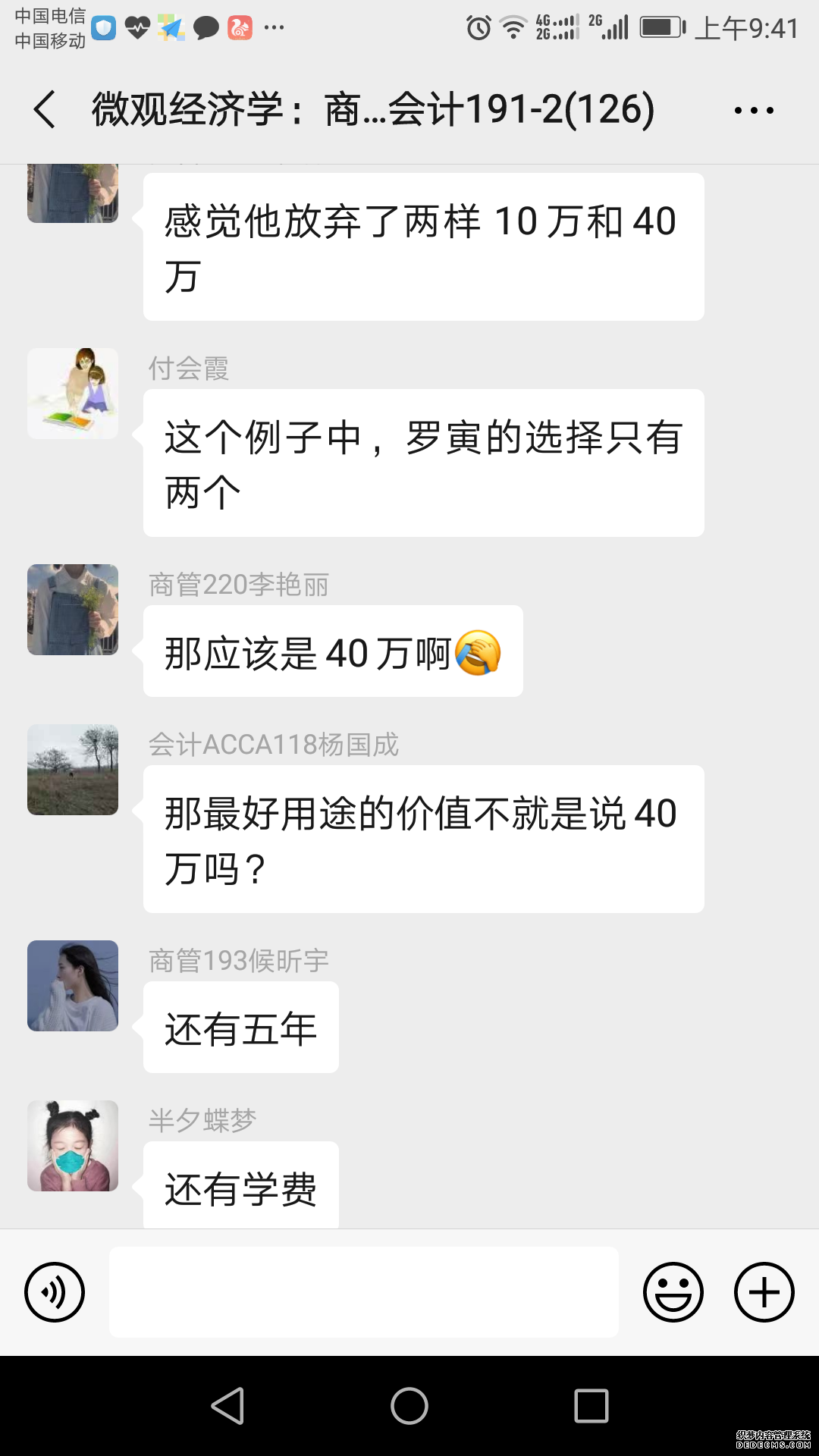Viewport: 819px width, 1456px height.
Task: Open the plus attachment menu
Action: [764, 1292]
